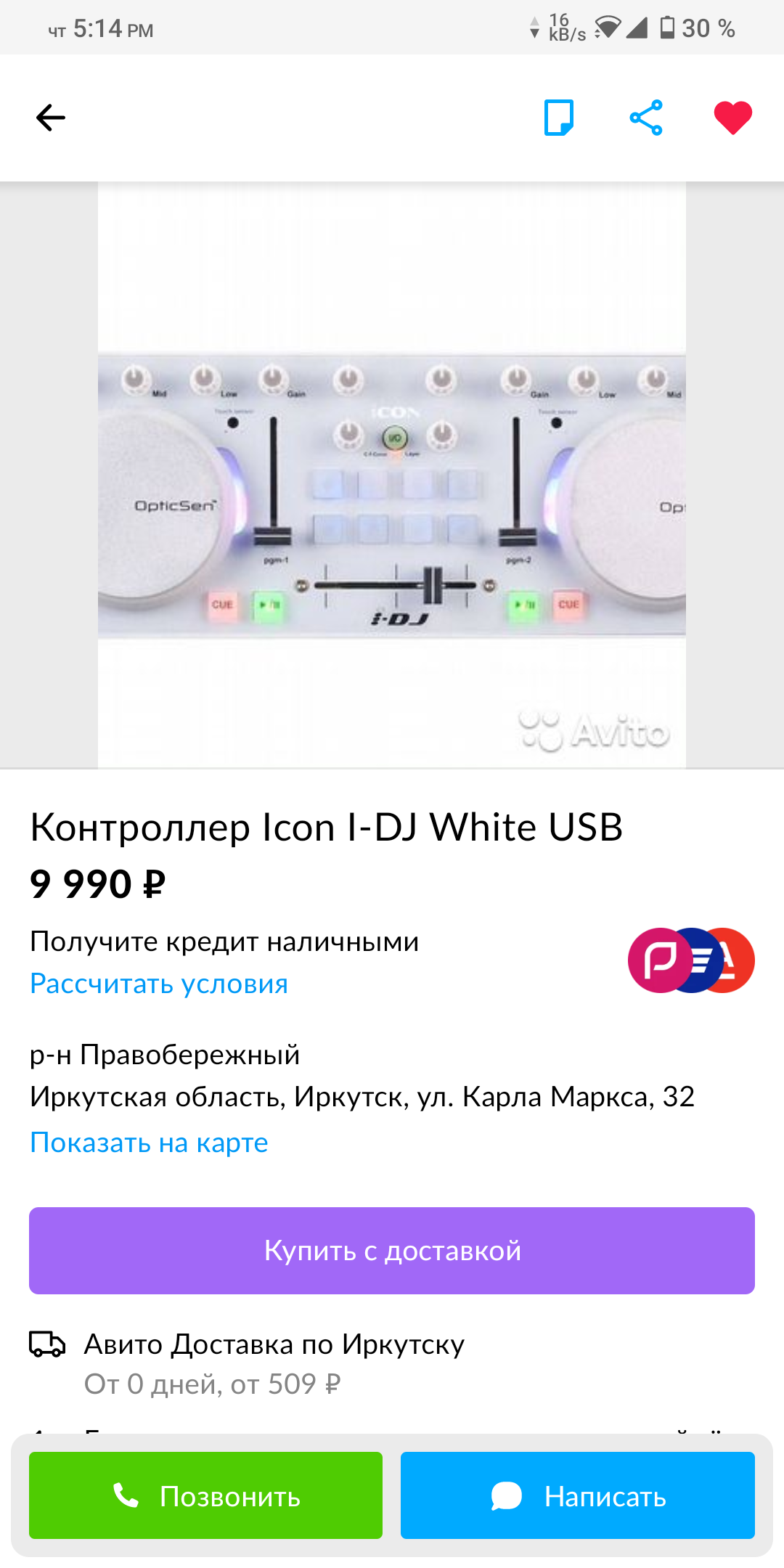Call the seller via 'Позвонить'
The image size is (784, 1568).
pyautogui.click(x=205, y=1495)
